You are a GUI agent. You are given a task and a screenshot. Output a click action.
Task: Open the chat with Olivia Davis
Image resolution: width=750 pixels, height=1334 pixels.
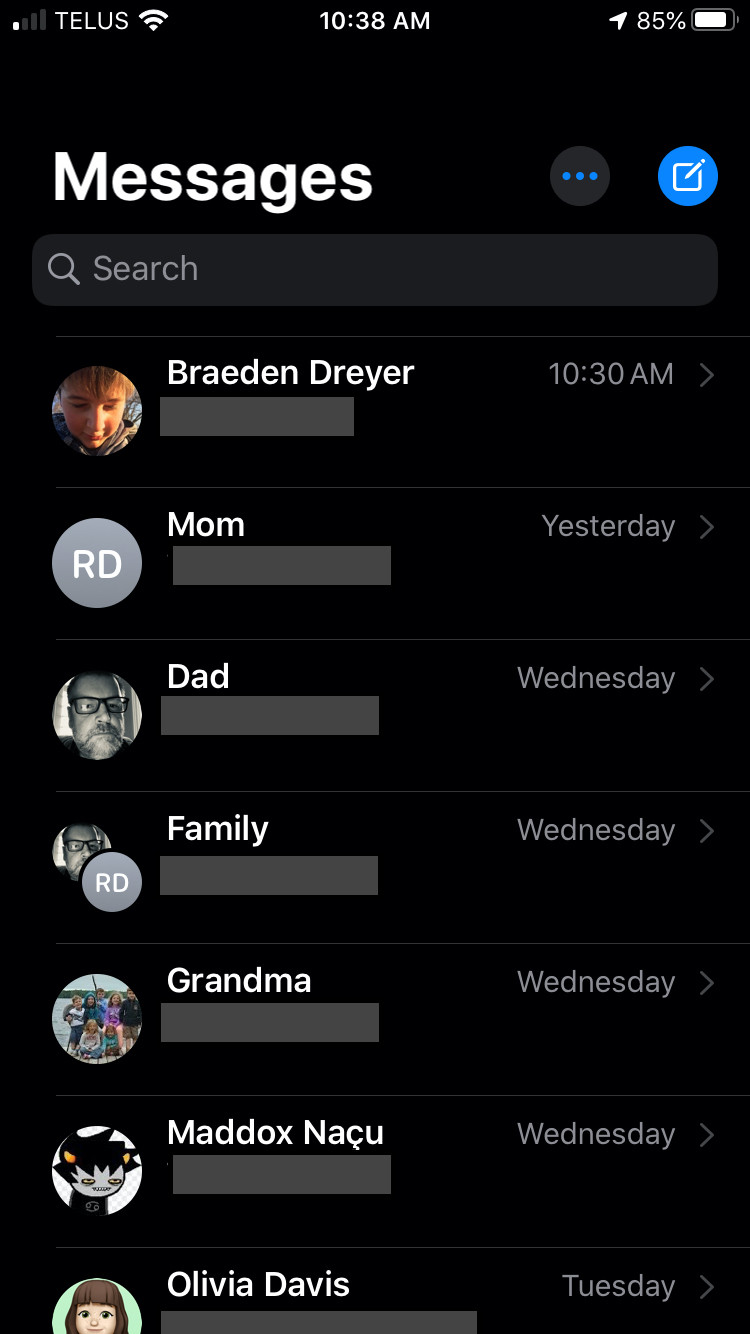[x=400, y=1295]
